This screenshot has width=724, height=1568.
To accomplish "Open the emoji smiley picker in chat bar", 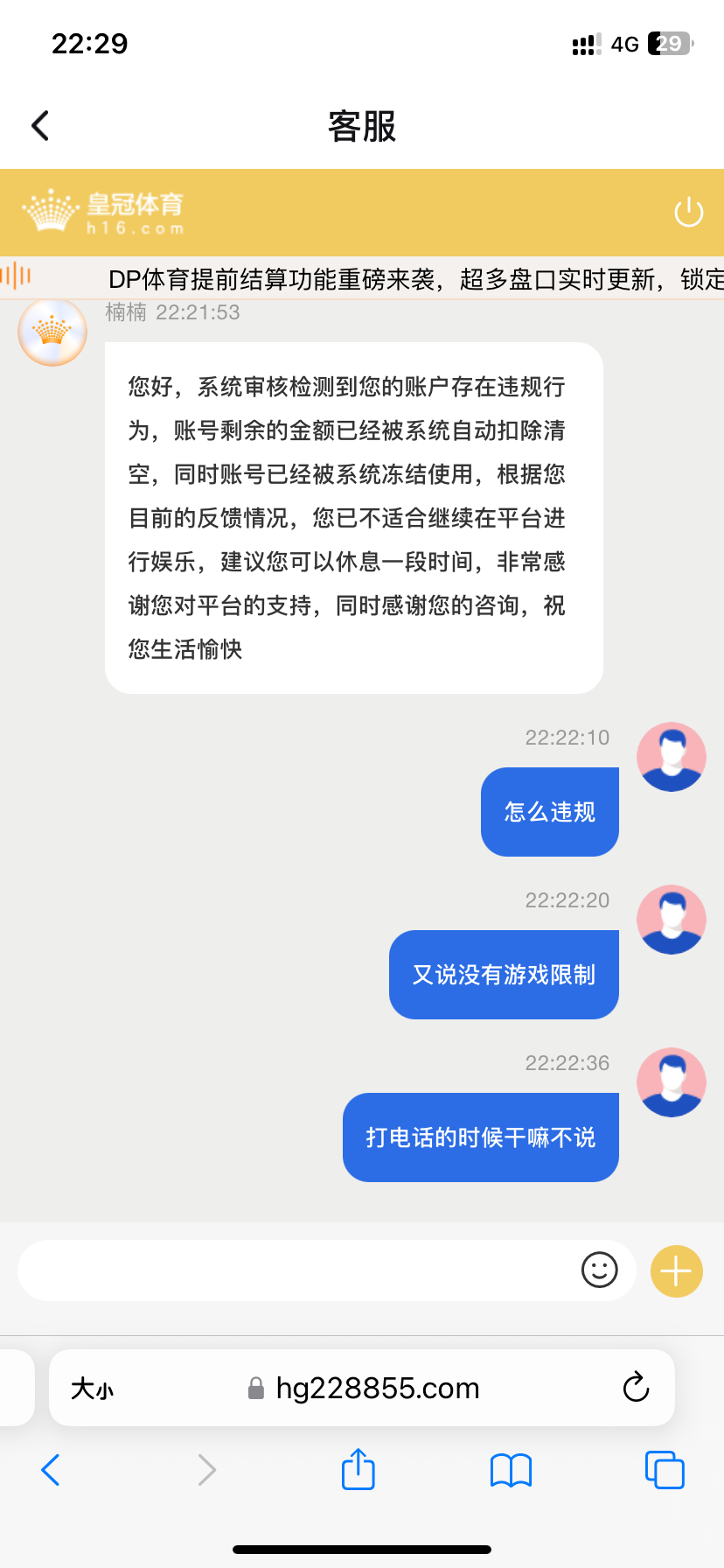I will point(600,1270).
